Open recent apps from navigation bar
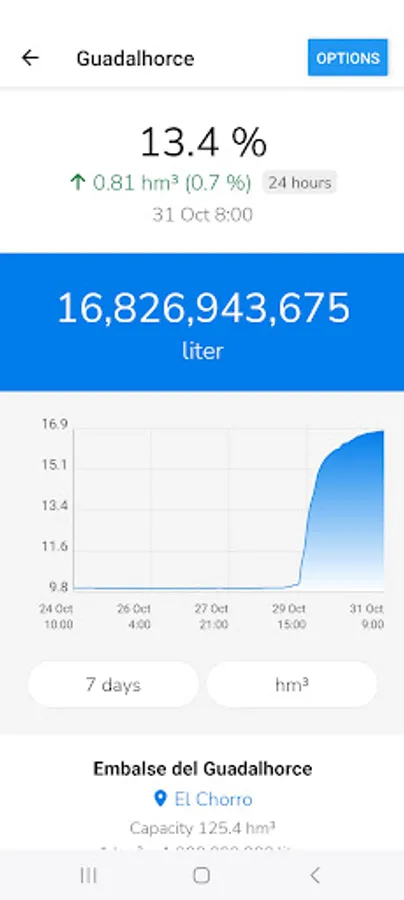Image resolution: width=404 pixels, height=900 pixels. point(88,875)
